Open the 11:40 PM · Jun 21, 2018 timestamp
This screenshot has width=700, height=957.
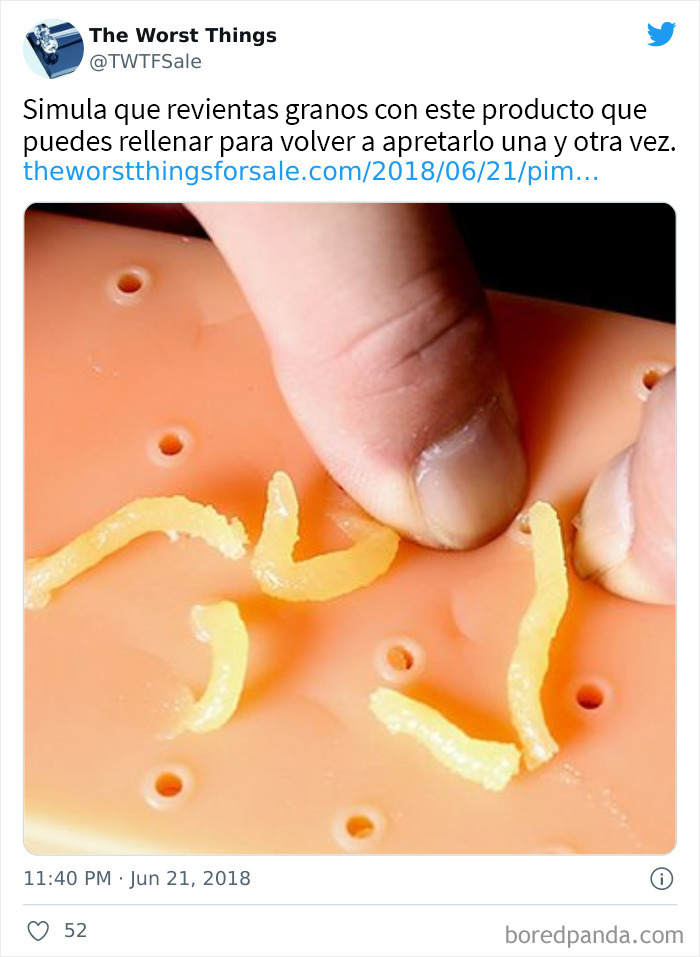click(x=137, y=879)
